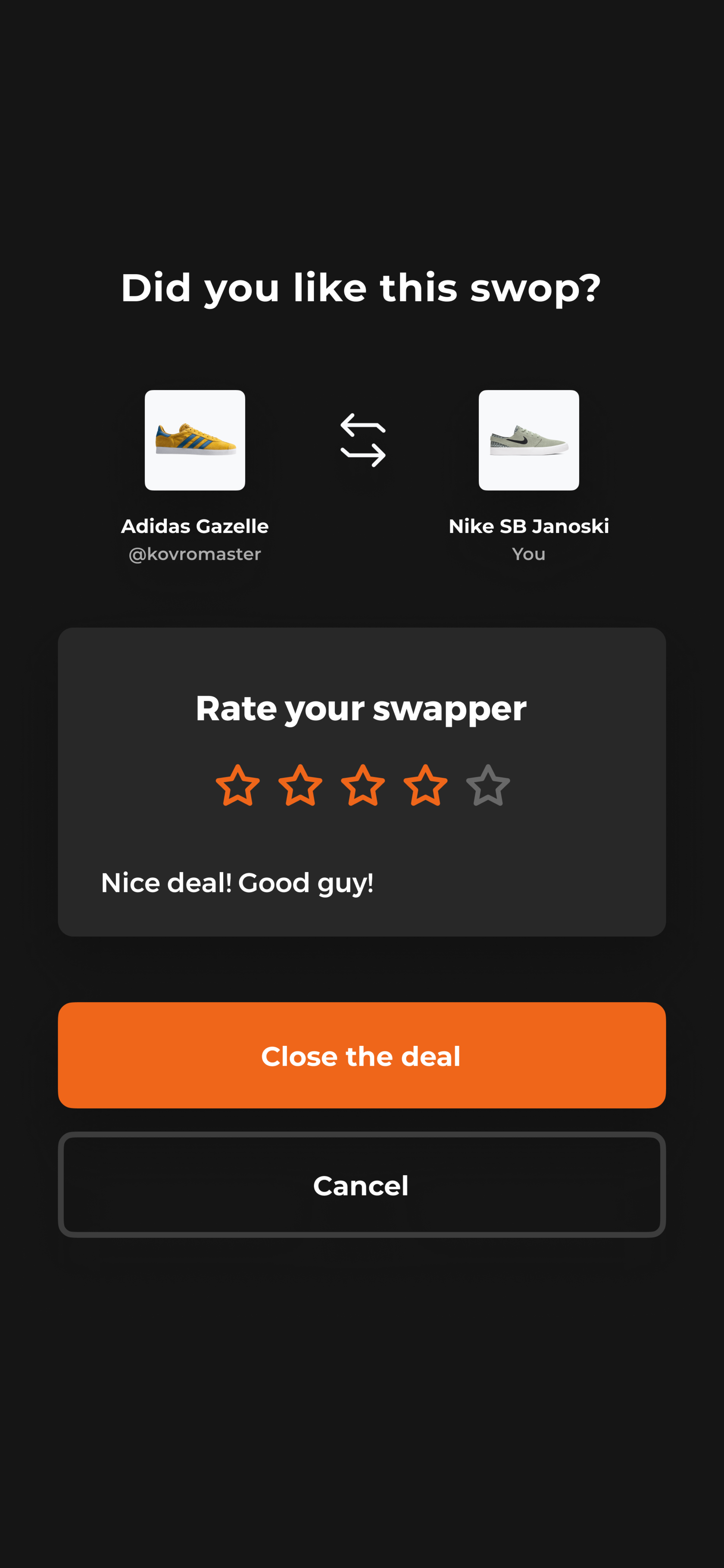Choose a three-star rating
Viewport: 724px width, 1568px height.
tap(362, 785)
